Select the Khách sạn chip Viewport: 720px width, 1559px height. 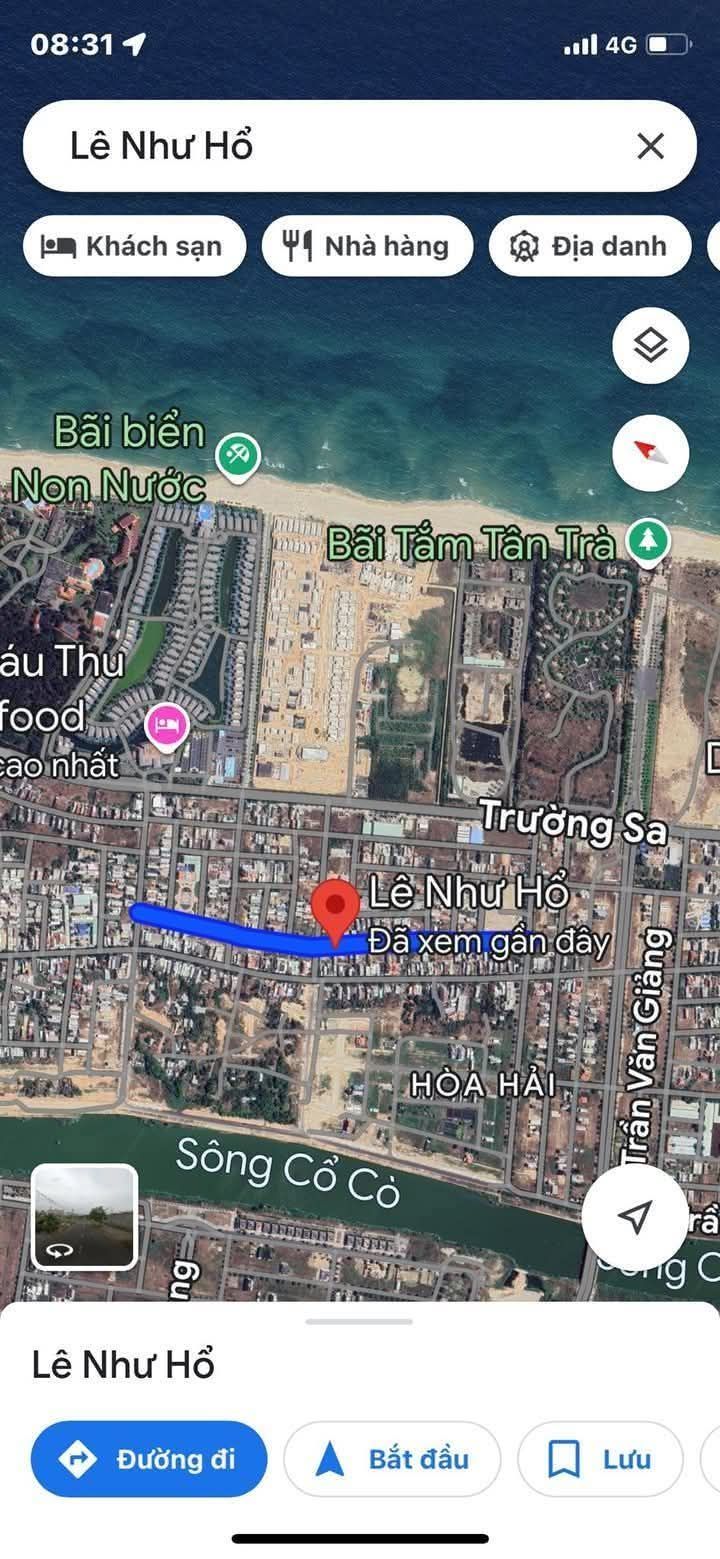[x=134, y=246]
